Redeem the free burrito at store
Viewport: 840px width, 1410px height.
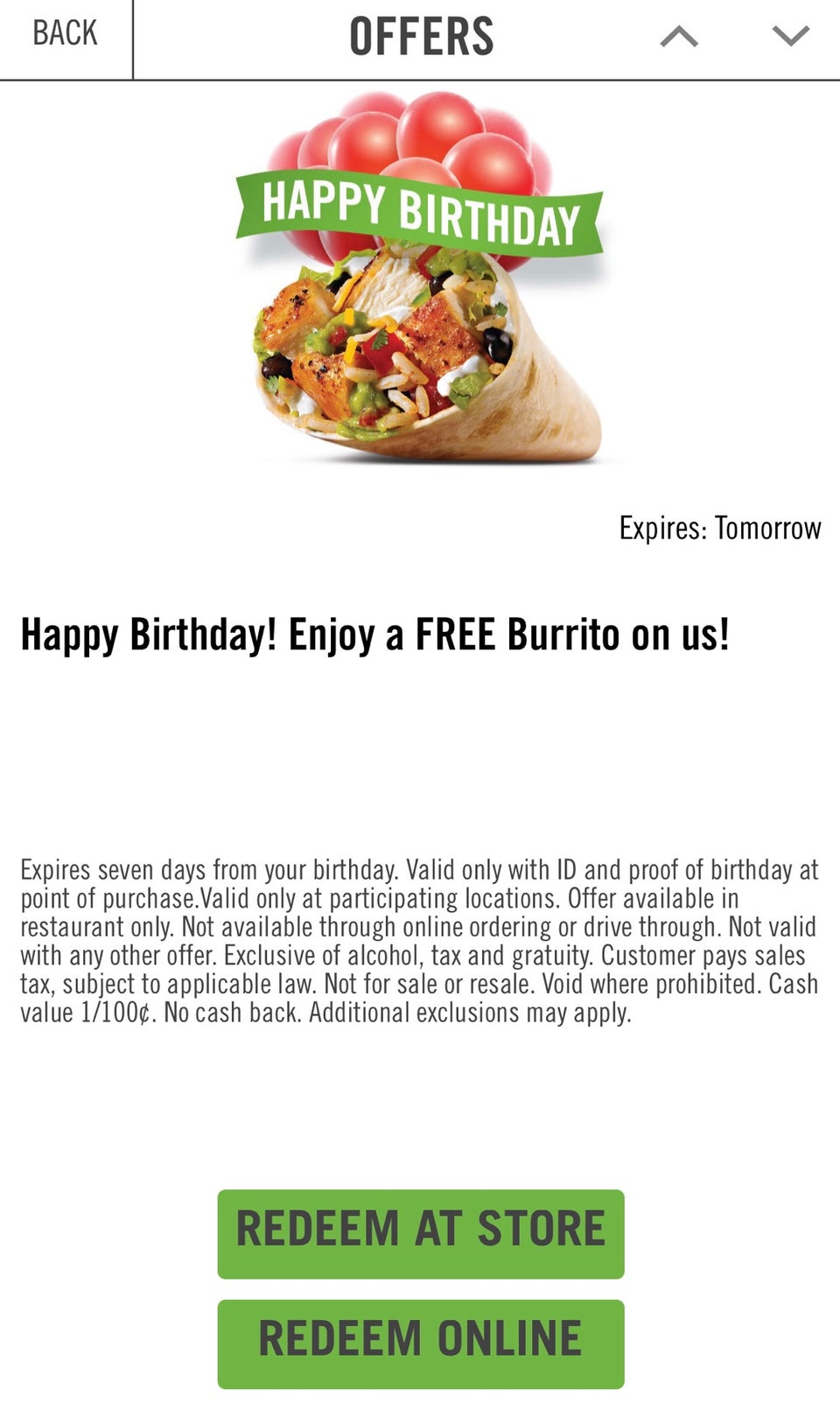(x=420, y=1232)
